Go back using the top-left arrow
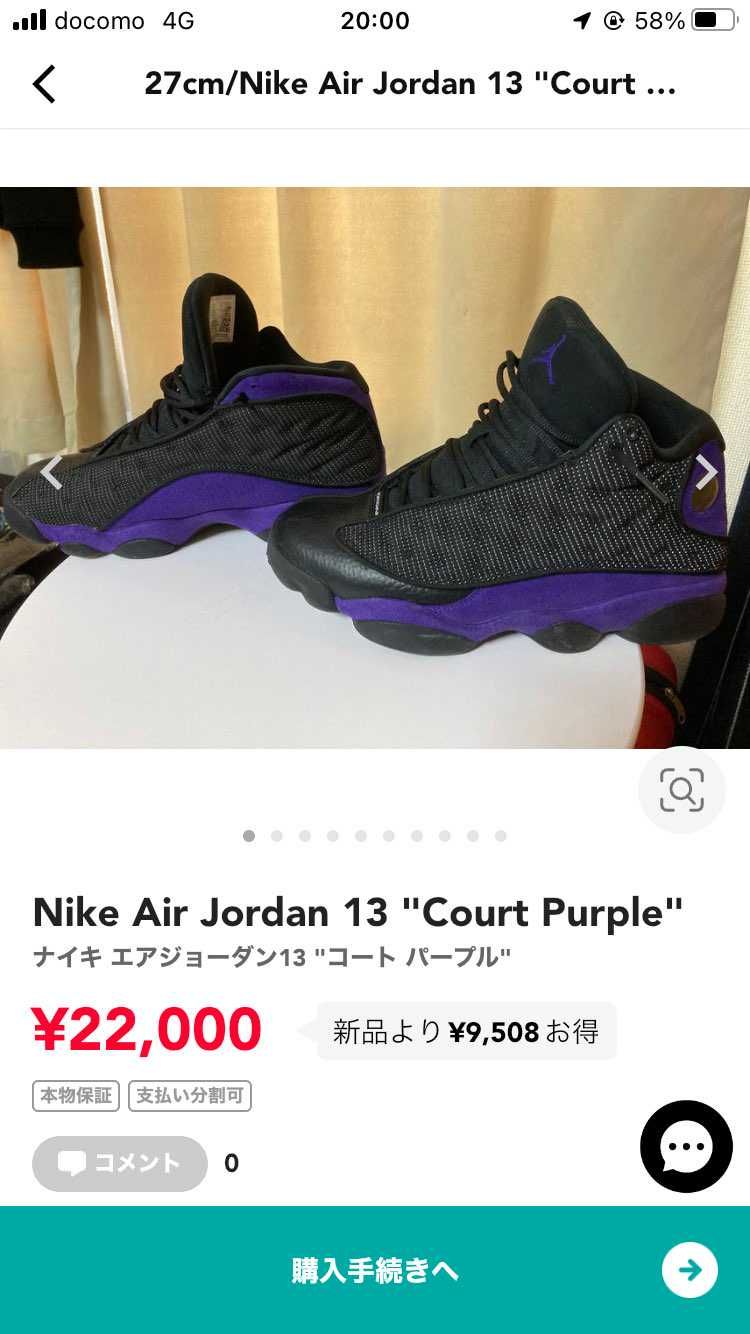Screen dimensions: 750x1334 (44, 84)
